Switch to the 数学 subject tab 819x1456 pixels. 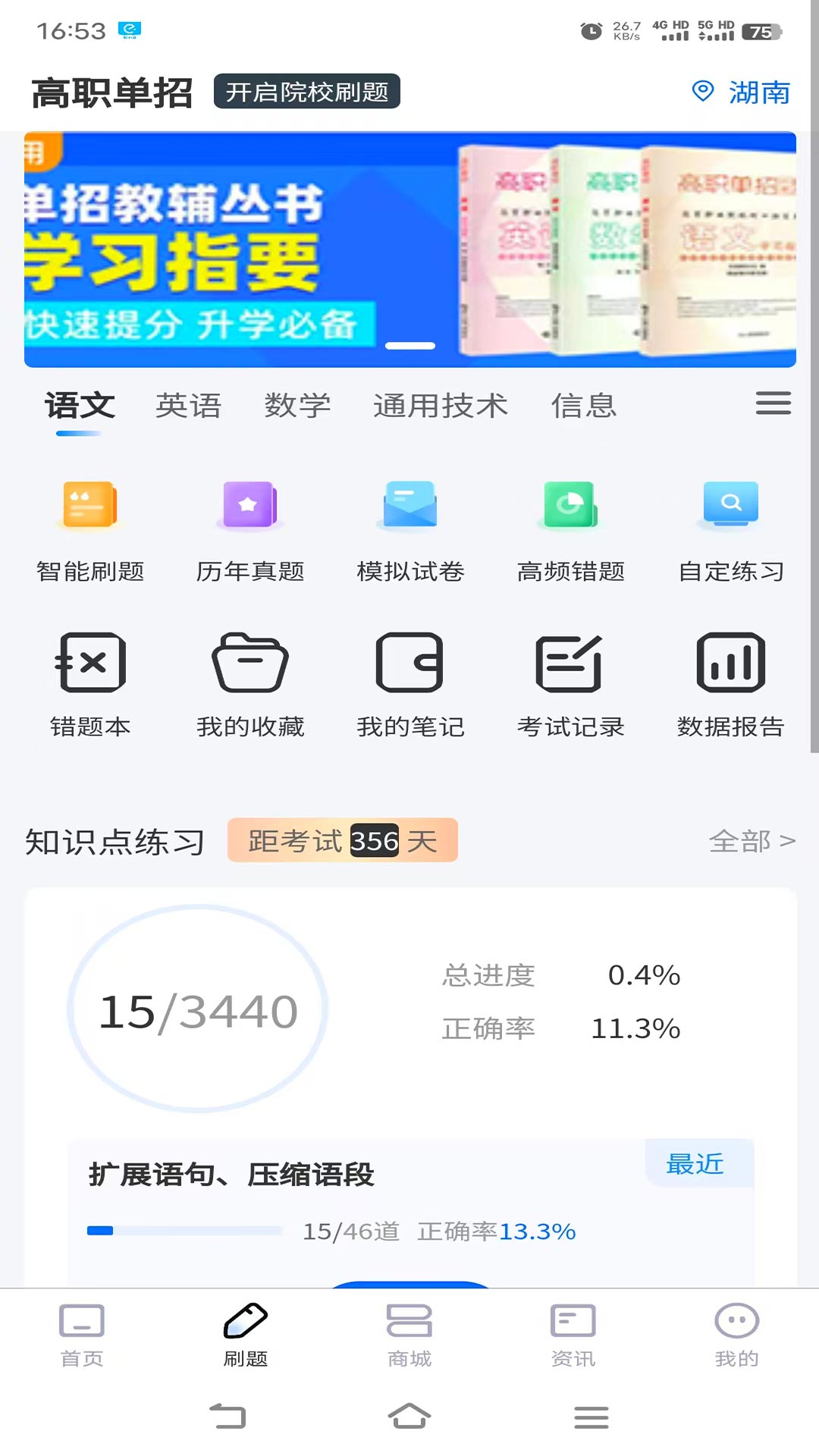pyautogui.click(x=299, y=406)
